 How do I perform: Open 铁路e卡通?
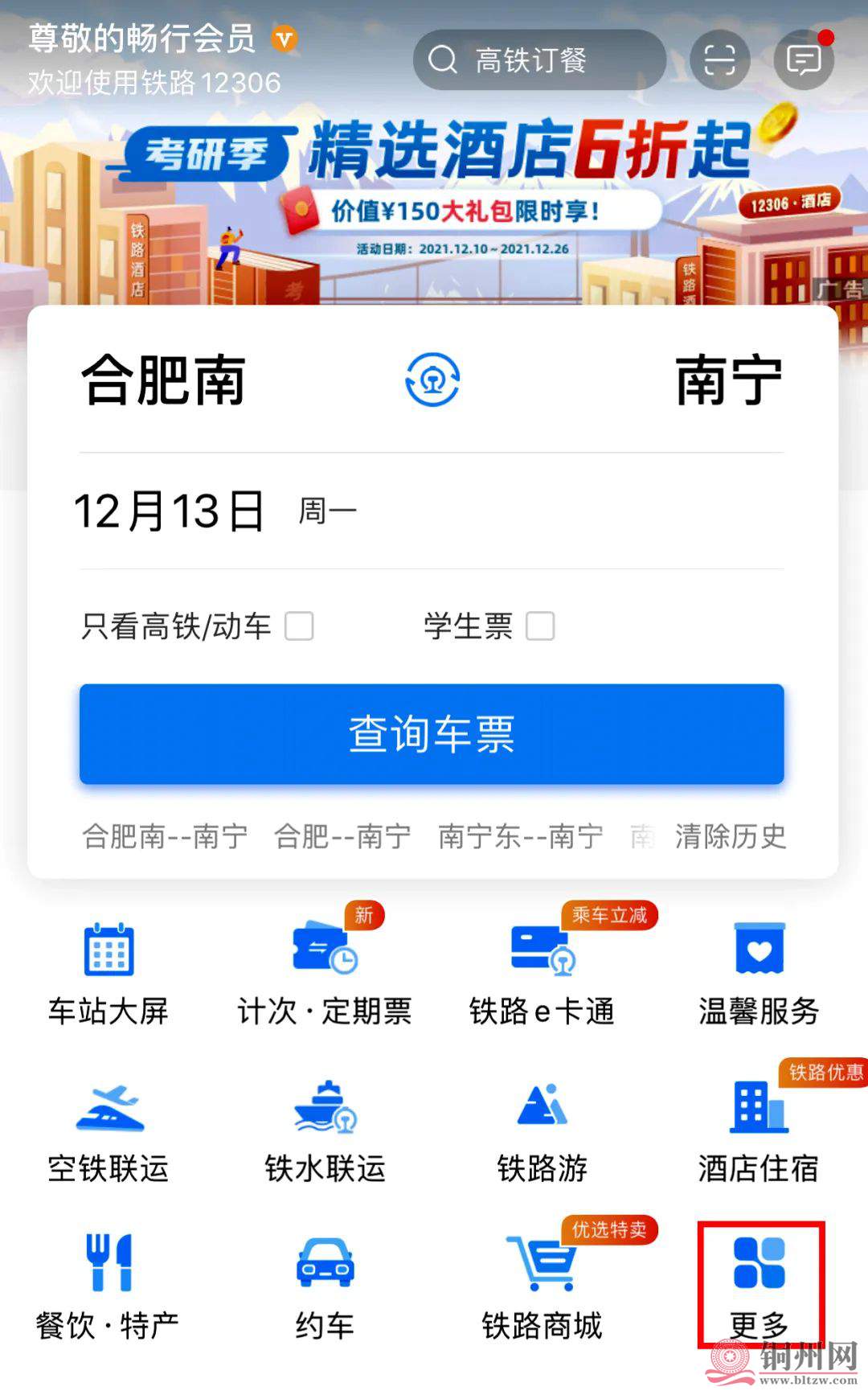click(x=542, y=975)
